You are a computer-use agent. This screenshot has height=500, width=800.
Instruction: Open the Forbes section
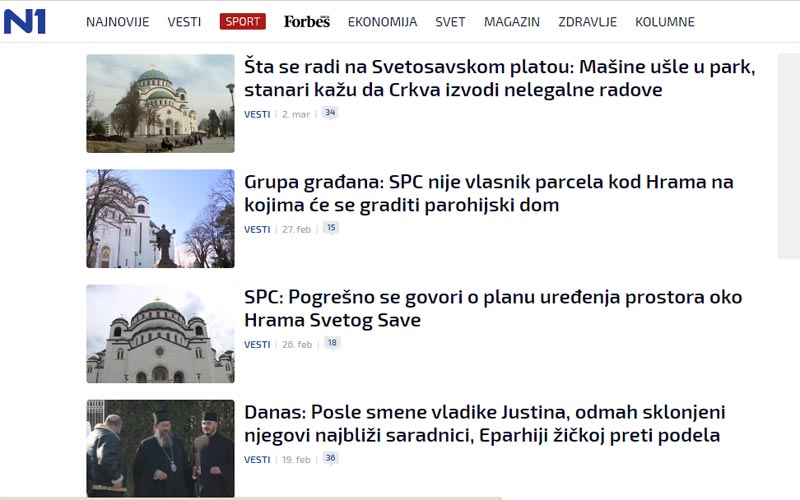coord(306,22)
